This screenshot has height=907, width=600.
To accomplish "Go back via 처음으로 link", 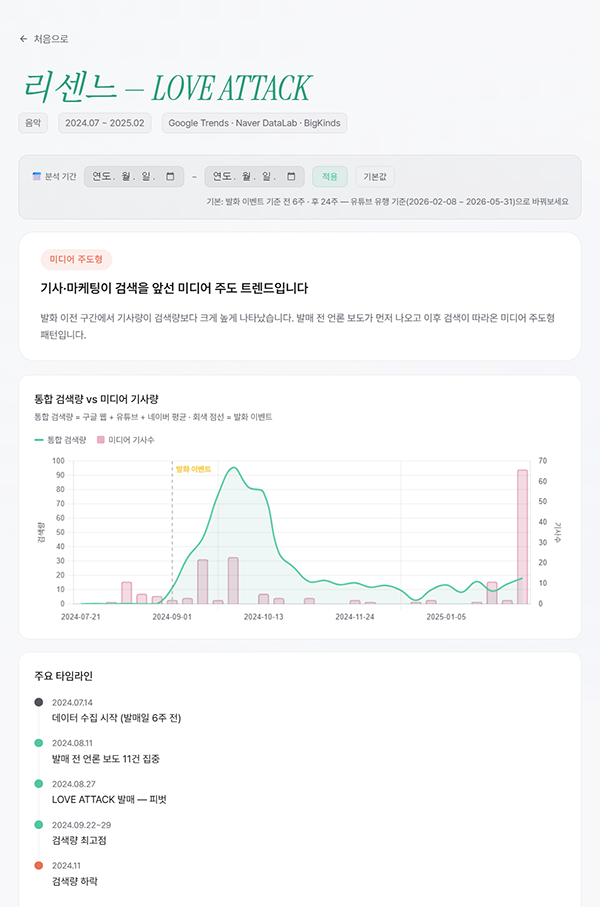I will (44, 39).
